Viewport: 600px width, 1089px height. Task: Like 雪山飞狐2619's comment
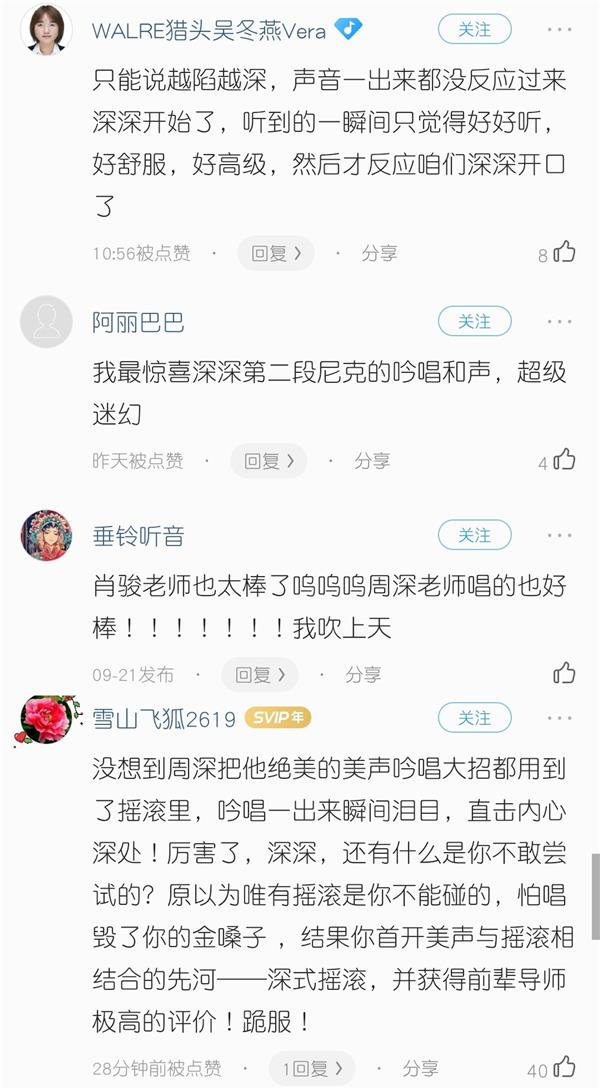(x=565, y=1066)
